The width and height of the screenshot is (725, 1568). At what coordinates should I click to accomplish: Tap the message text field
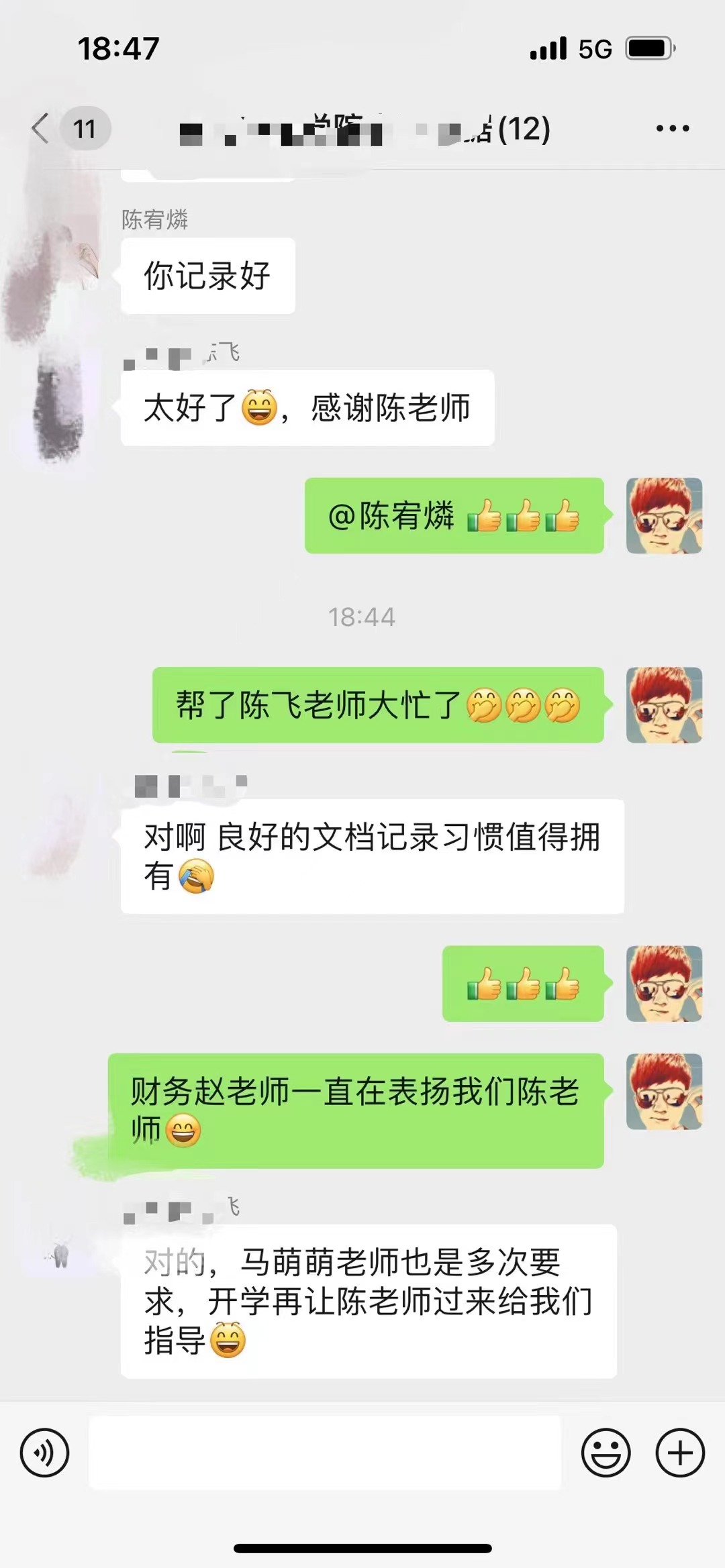(325, 1453)
